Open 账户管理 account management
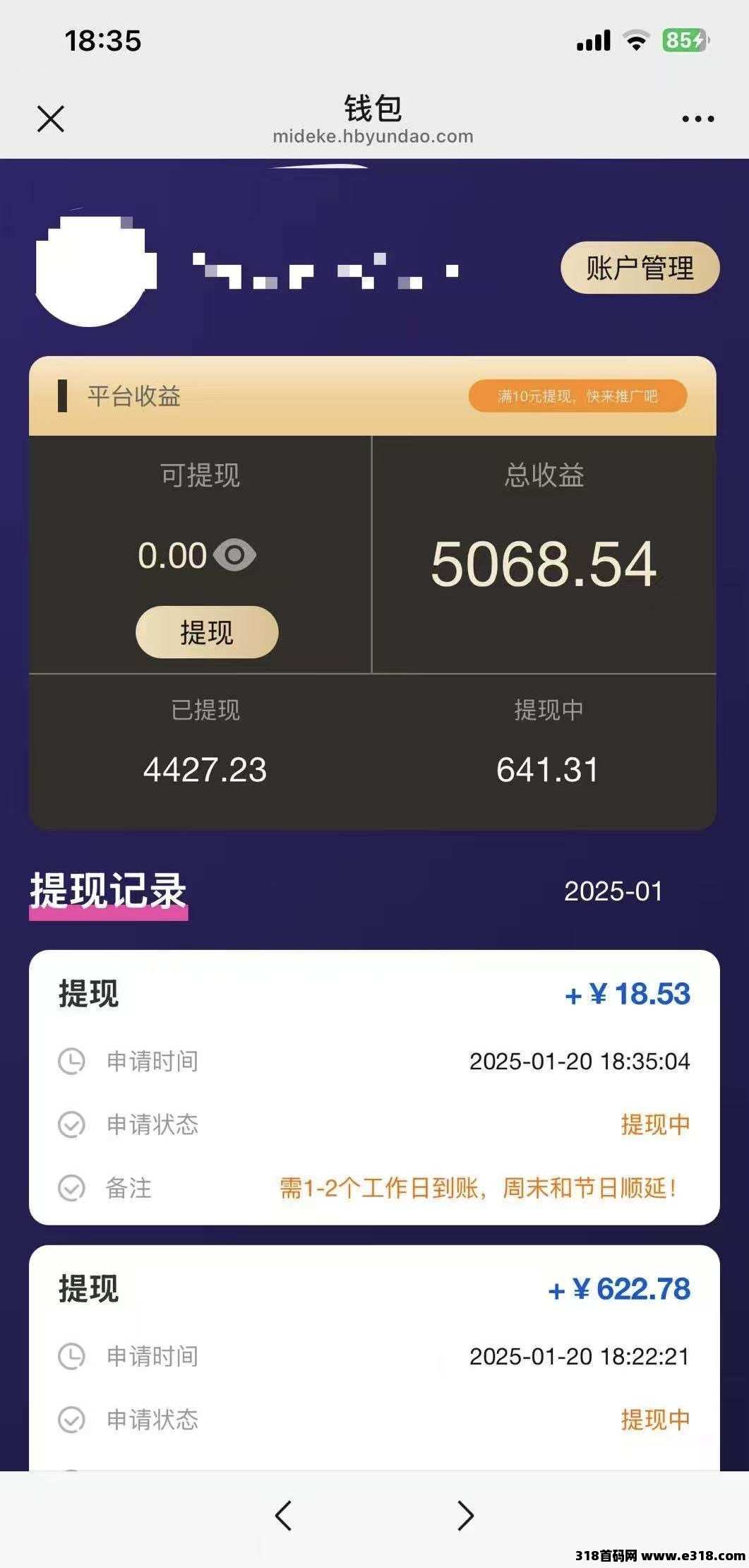This screenshot has height=1568, width=749. point(640,268)
